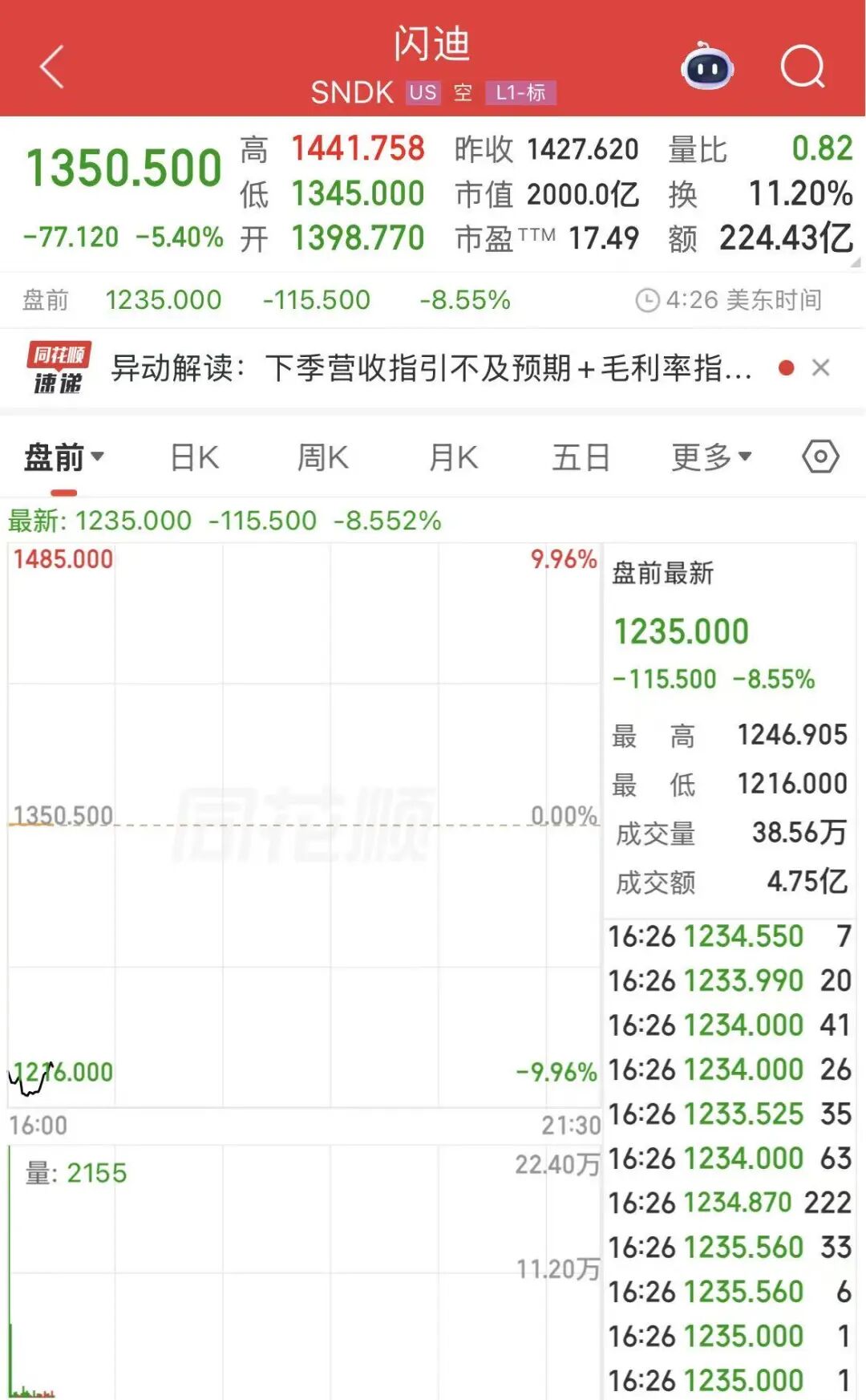
Task: Switch to the 五日 chart tab
Action: tap(581, 458)
